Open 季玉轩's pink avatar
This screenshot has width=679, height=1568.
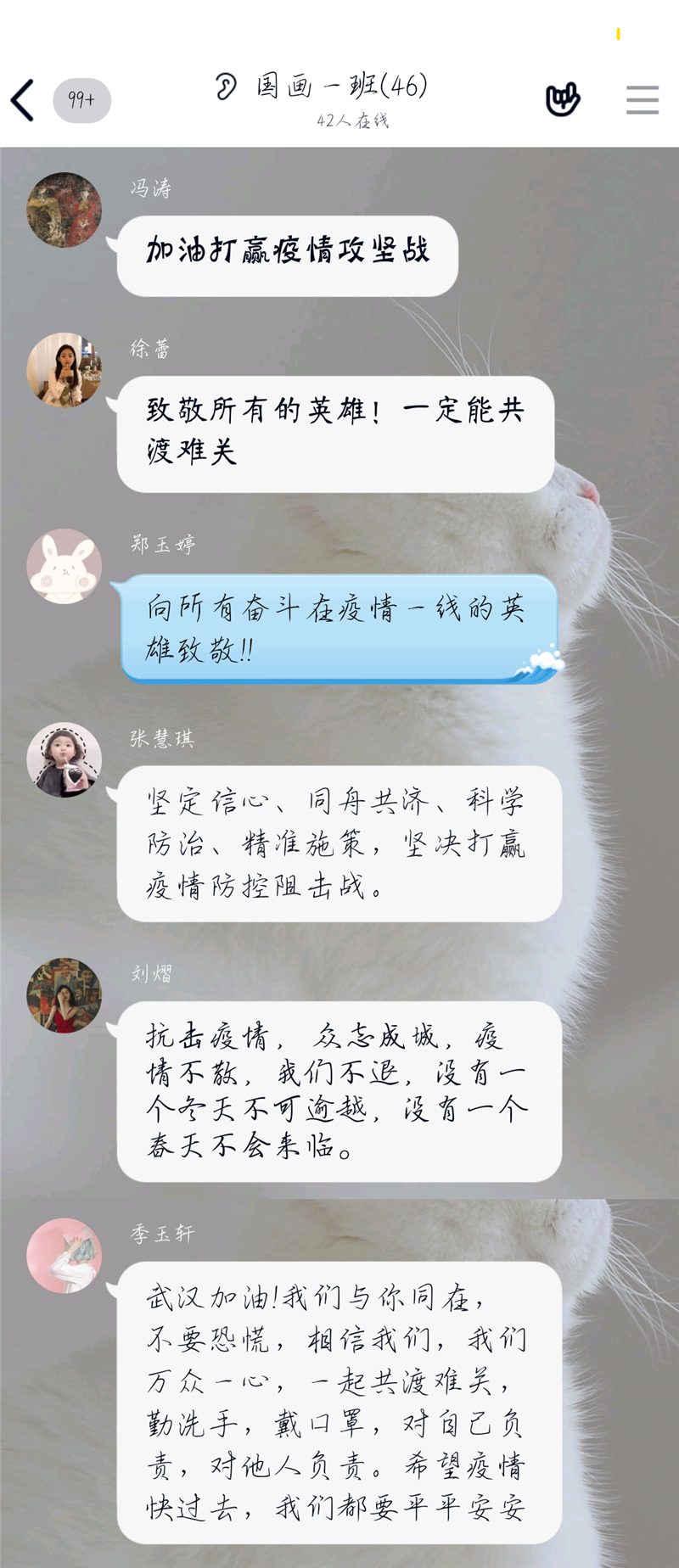tap(65, 1255)
